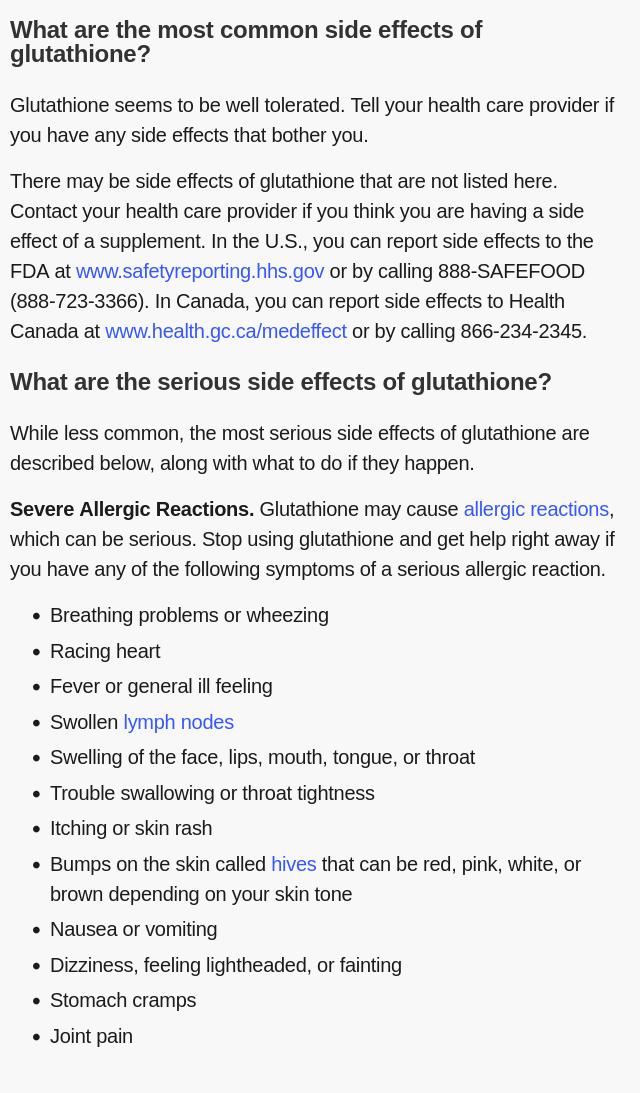Open the allergic reactions link
This screenshot has width=640, height=1093.
536,510
